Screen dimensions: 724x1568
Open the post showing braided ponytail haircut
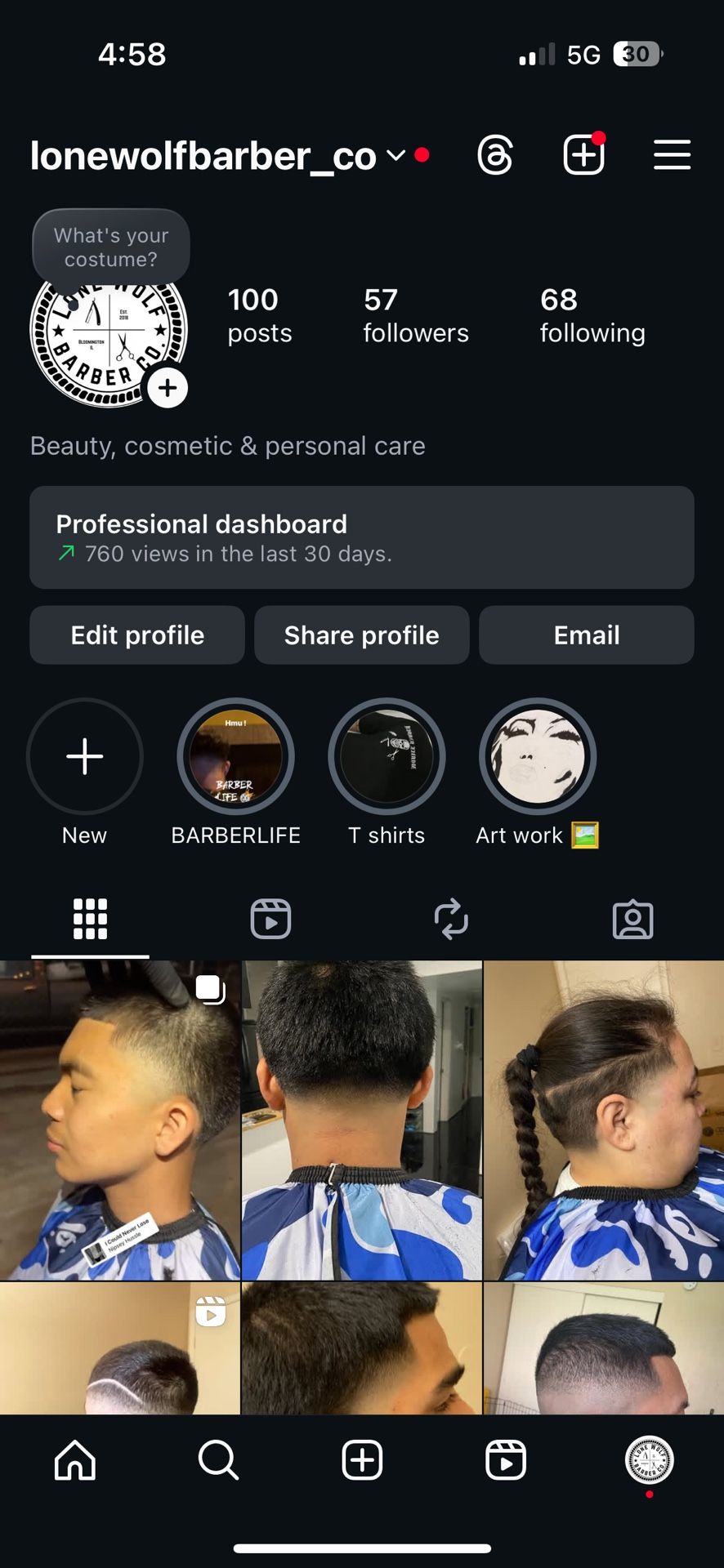[x=604, y=1120]
